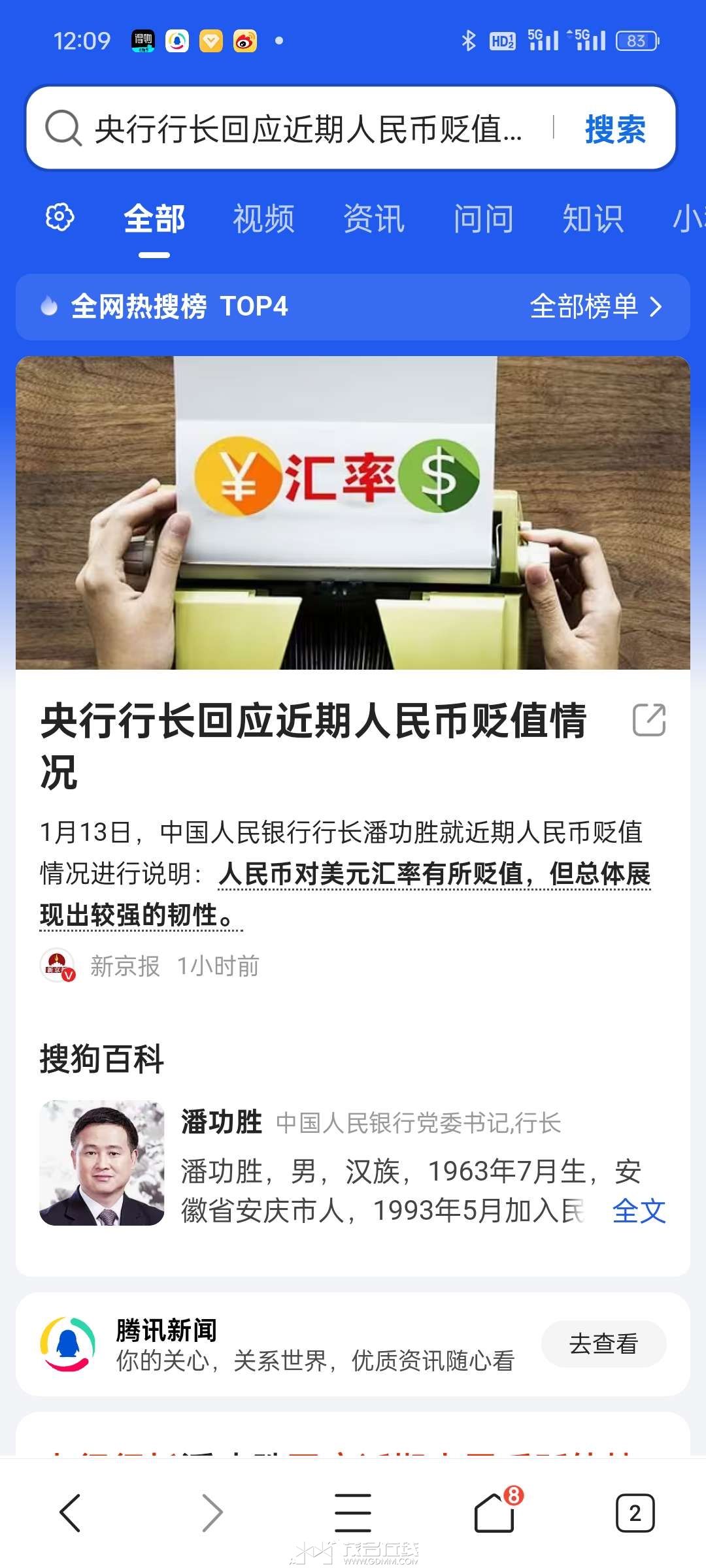Tap 去查看 for 腾讯新闻
Viewport: 706px width, 1568px height.
(x=603, y=1343)
